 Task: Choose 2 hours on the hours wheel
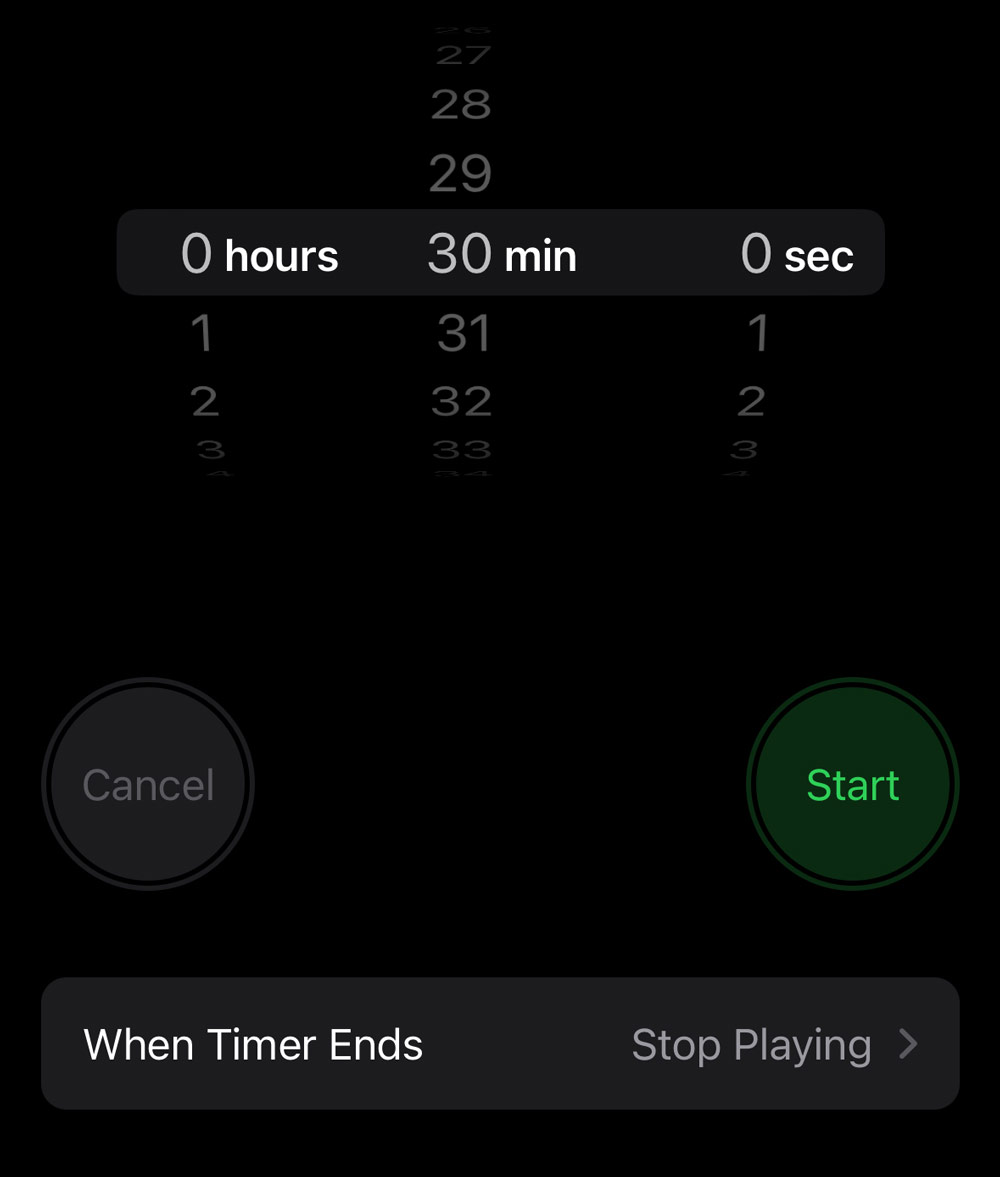[204, 400]
